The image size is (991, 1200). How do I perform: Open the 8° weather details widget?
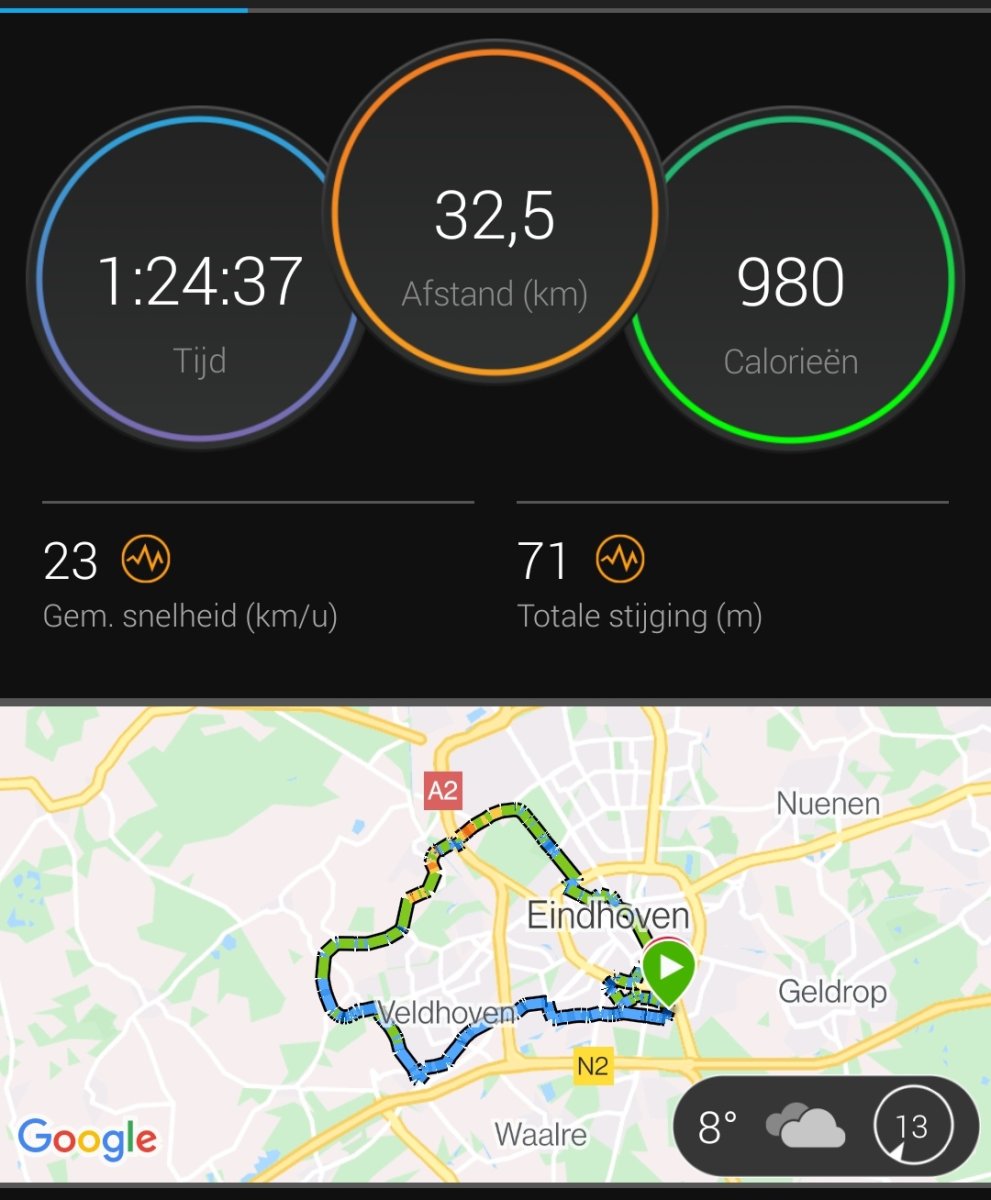click(x=826, y=1127)
